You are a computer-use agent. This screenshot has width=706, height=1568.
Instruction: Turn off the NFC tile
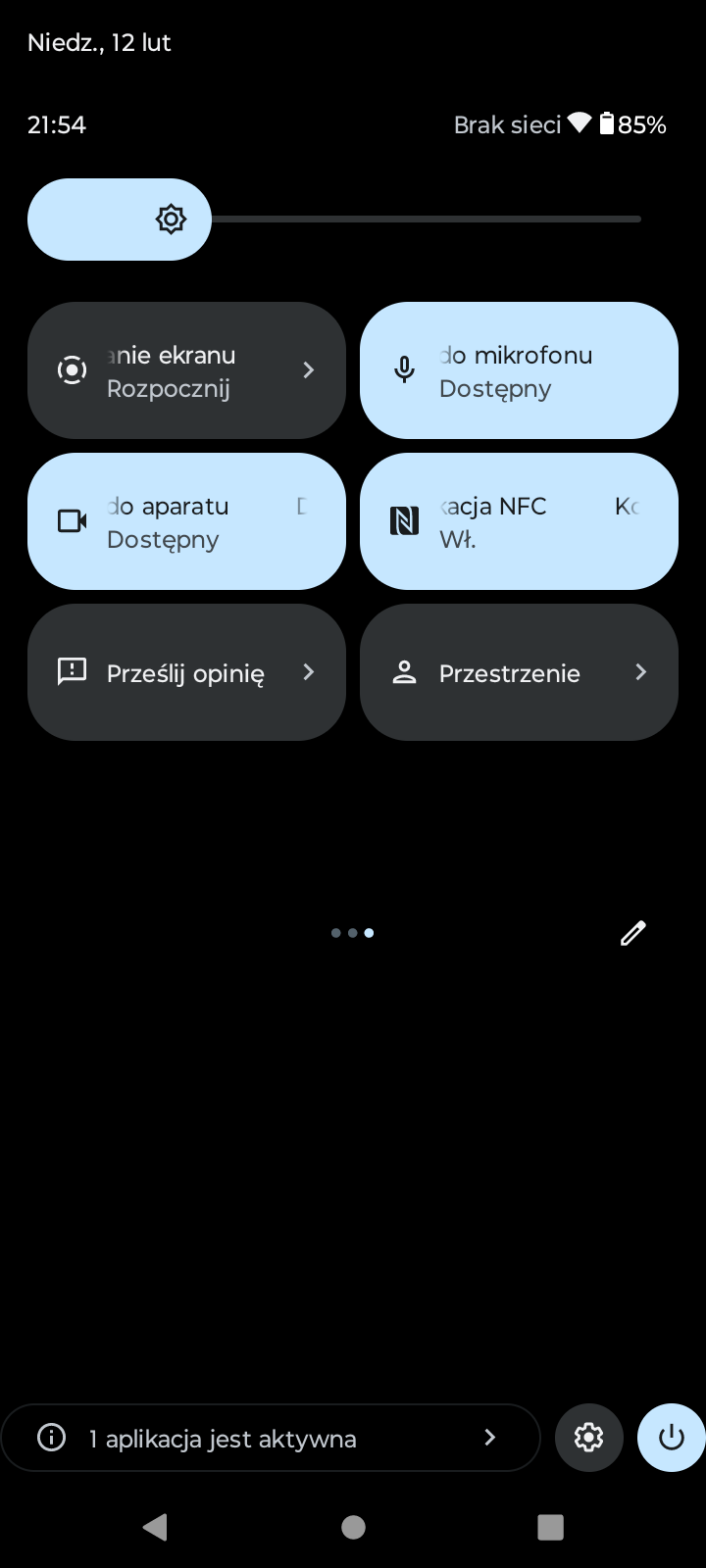[x=519, y=521]
